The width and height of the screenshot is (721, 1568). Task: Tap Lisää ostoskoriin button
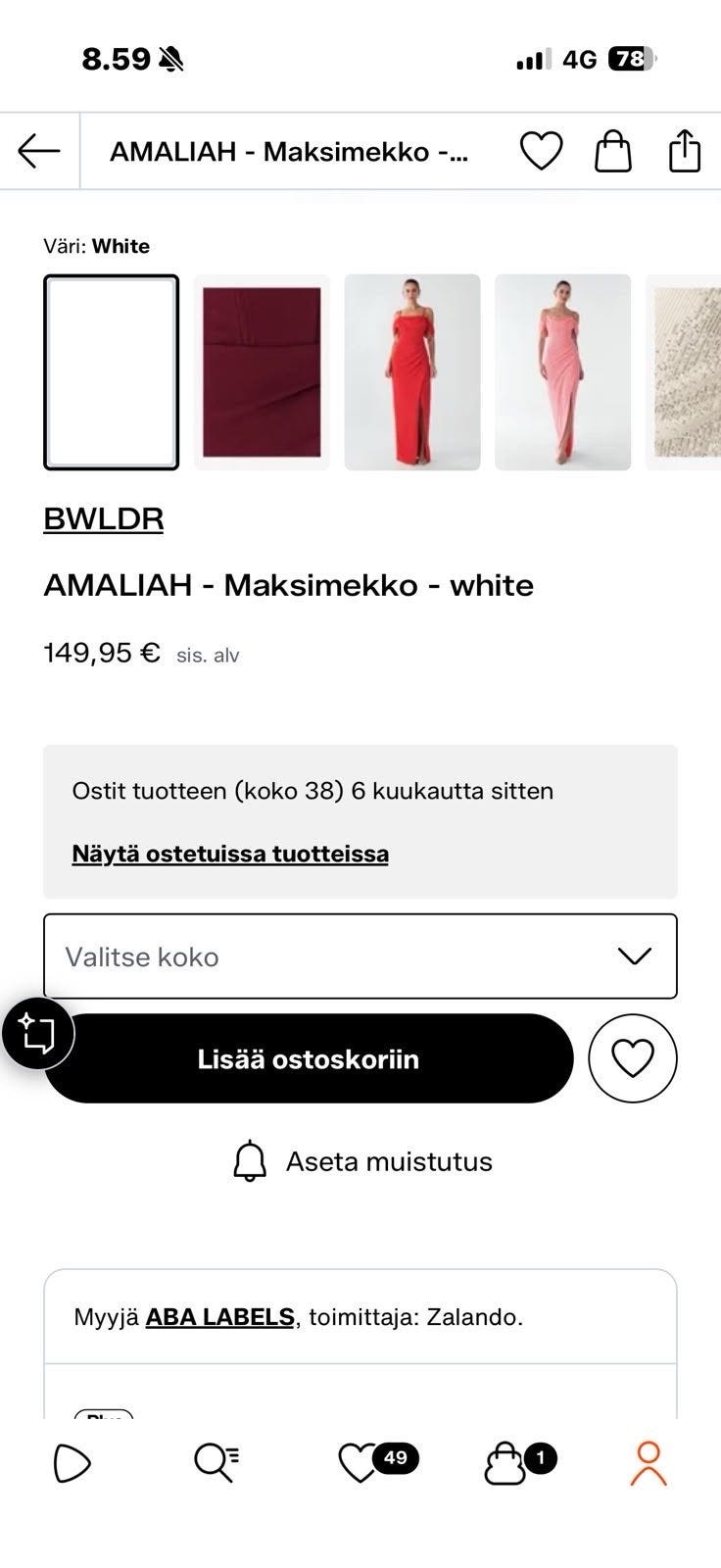tap(309, 1058)
